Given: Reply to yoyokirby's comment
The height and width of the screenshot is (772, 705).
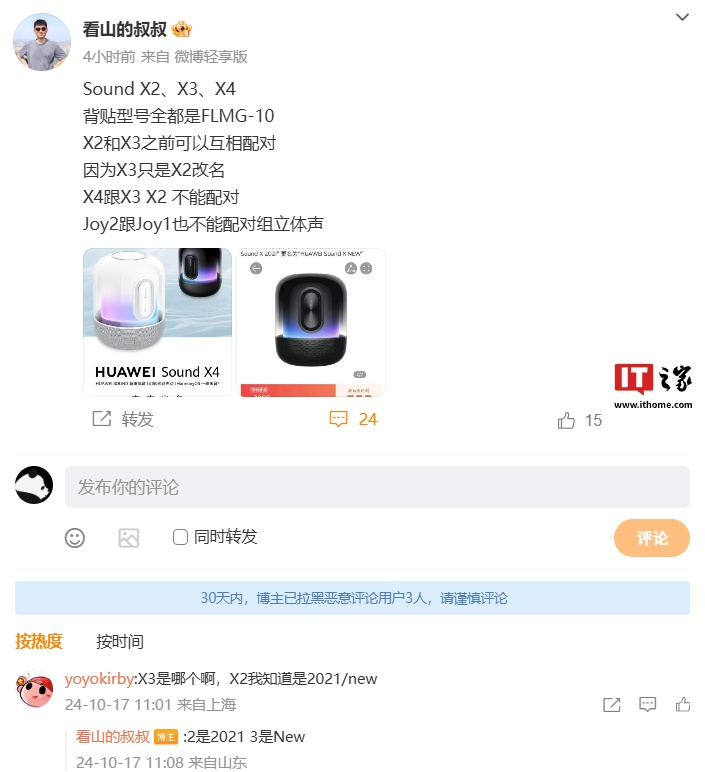Looking at the screenshot, I should (x=648, y=705).
